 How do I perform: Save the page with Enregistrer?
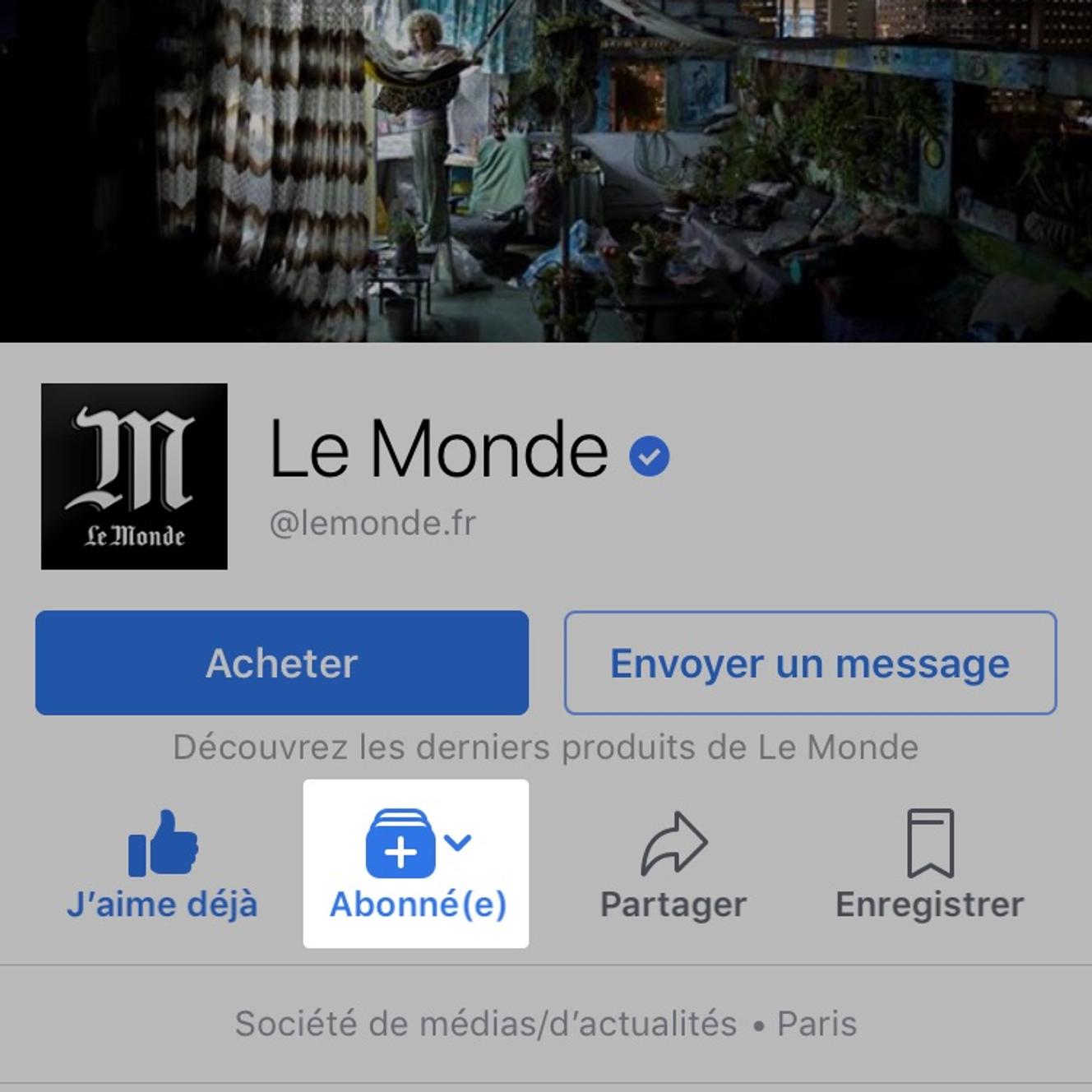click(x=929, y=864)
